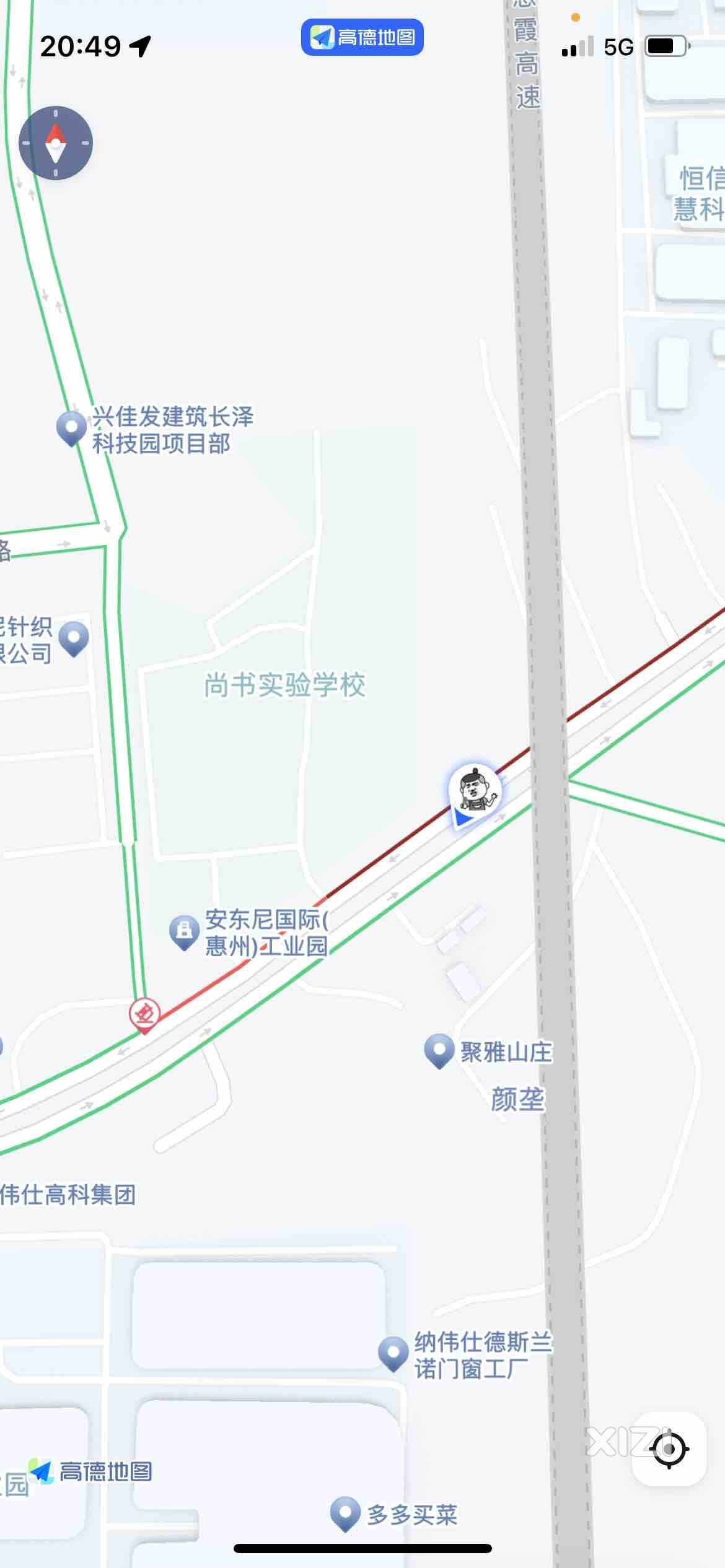Tap the compass to reset map orientation
The image size is (725, 1568).
pos(56,143)
